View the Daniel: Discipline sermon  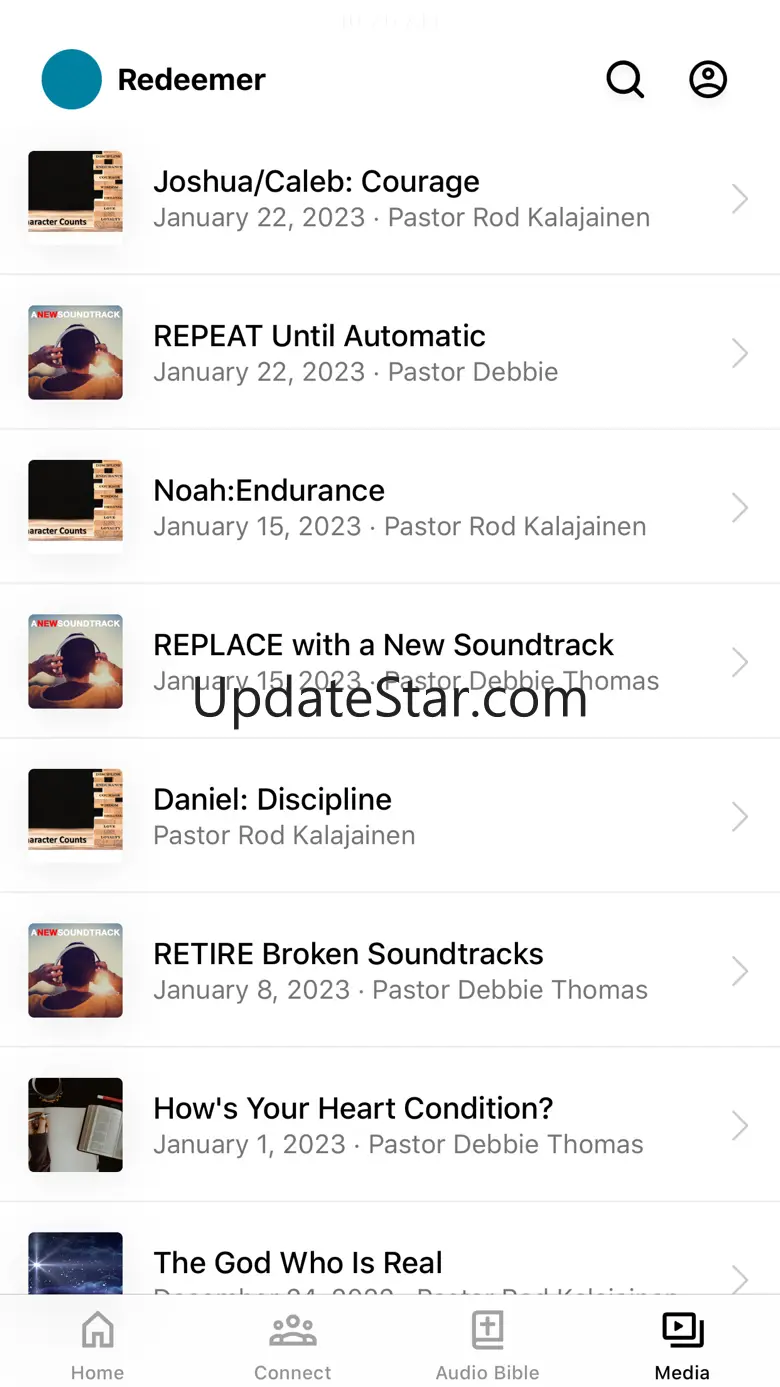tap(390, 816)
